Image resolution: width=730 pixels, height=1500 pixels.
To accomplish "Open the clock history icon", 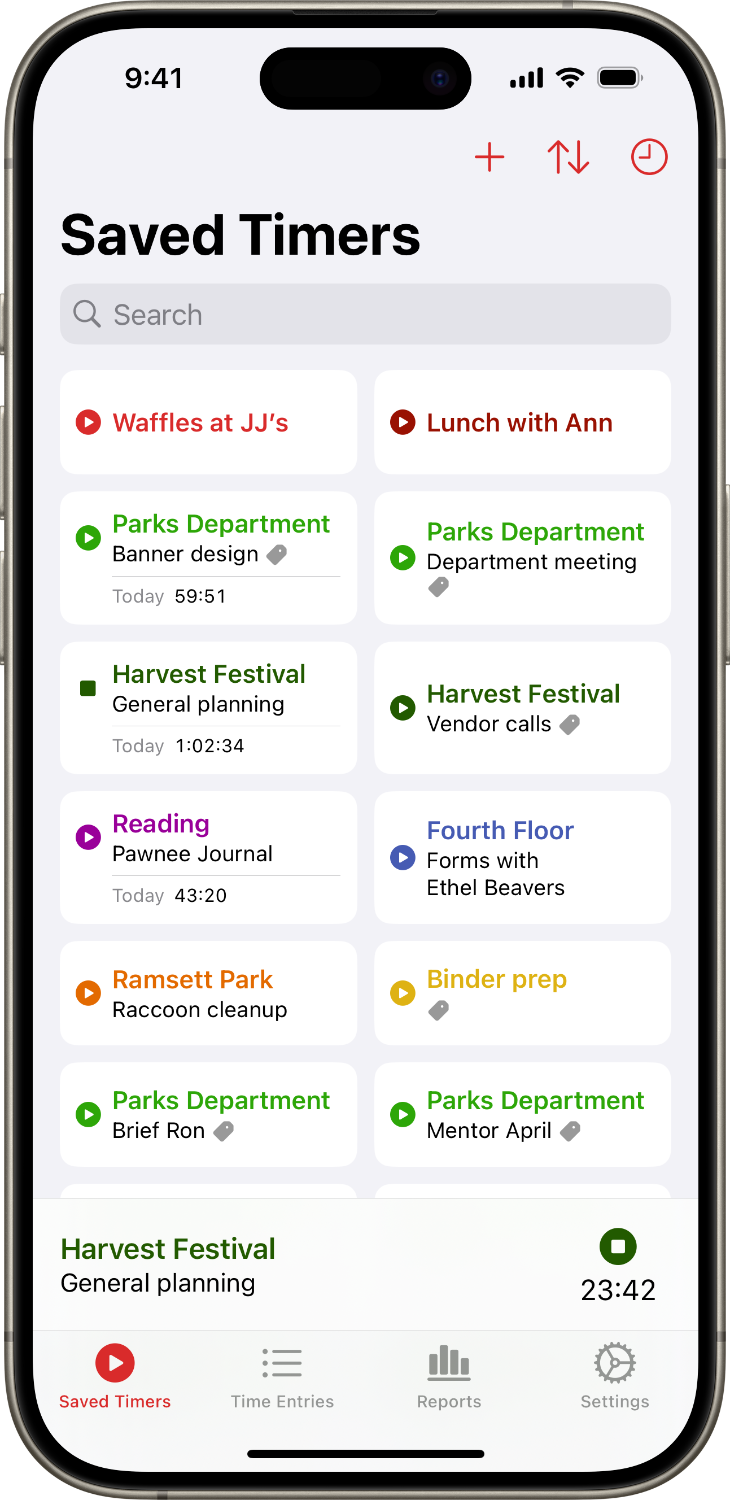I will (649, 157).
